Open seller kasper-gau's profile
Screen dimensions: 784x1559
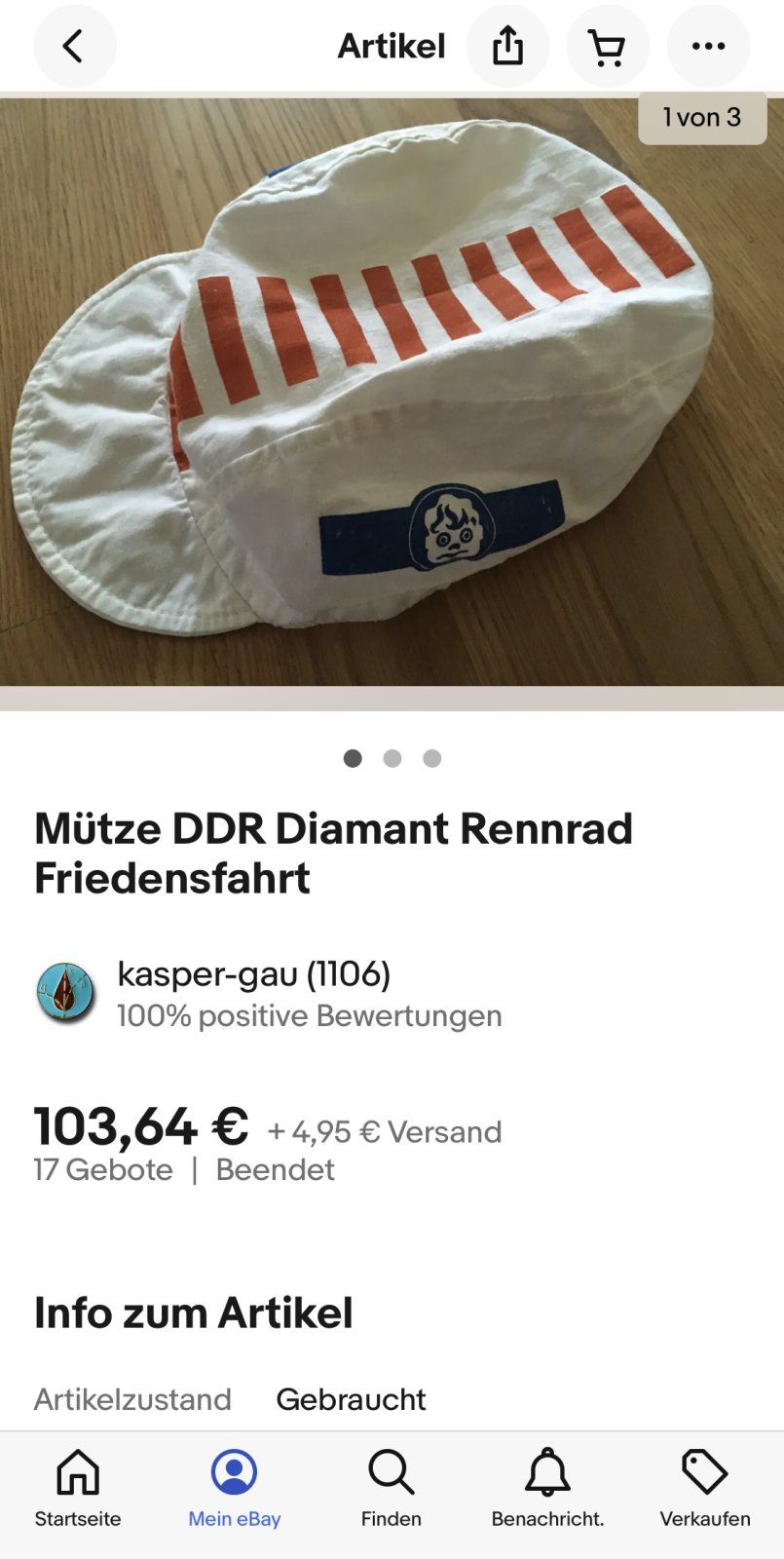click(253, 973)
